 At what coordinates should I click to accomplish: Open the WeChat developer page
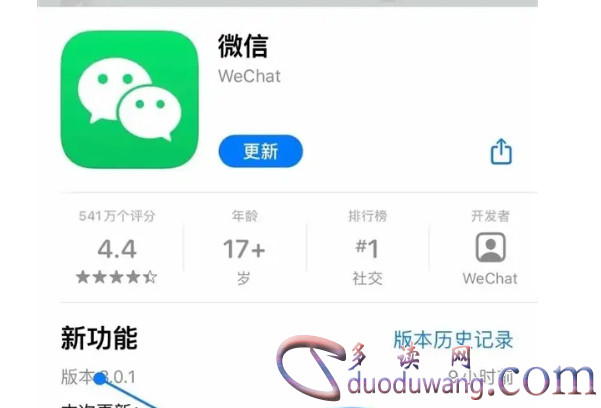tap(490, 248)
